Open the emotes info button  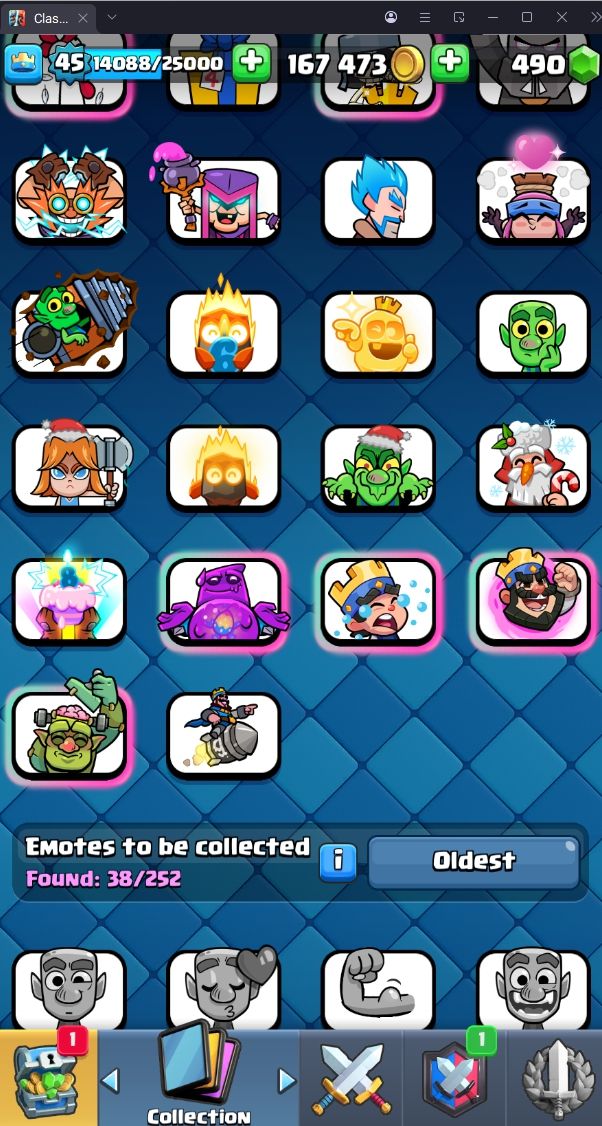(x=338, y=861)
